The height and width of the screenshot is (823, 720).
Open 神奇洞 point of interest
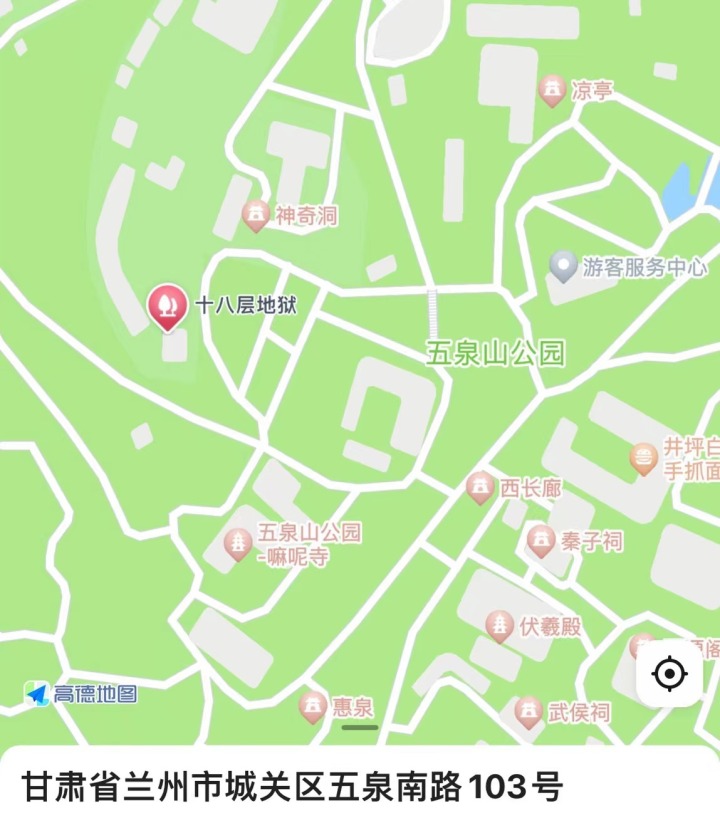[x=257, y=214]
